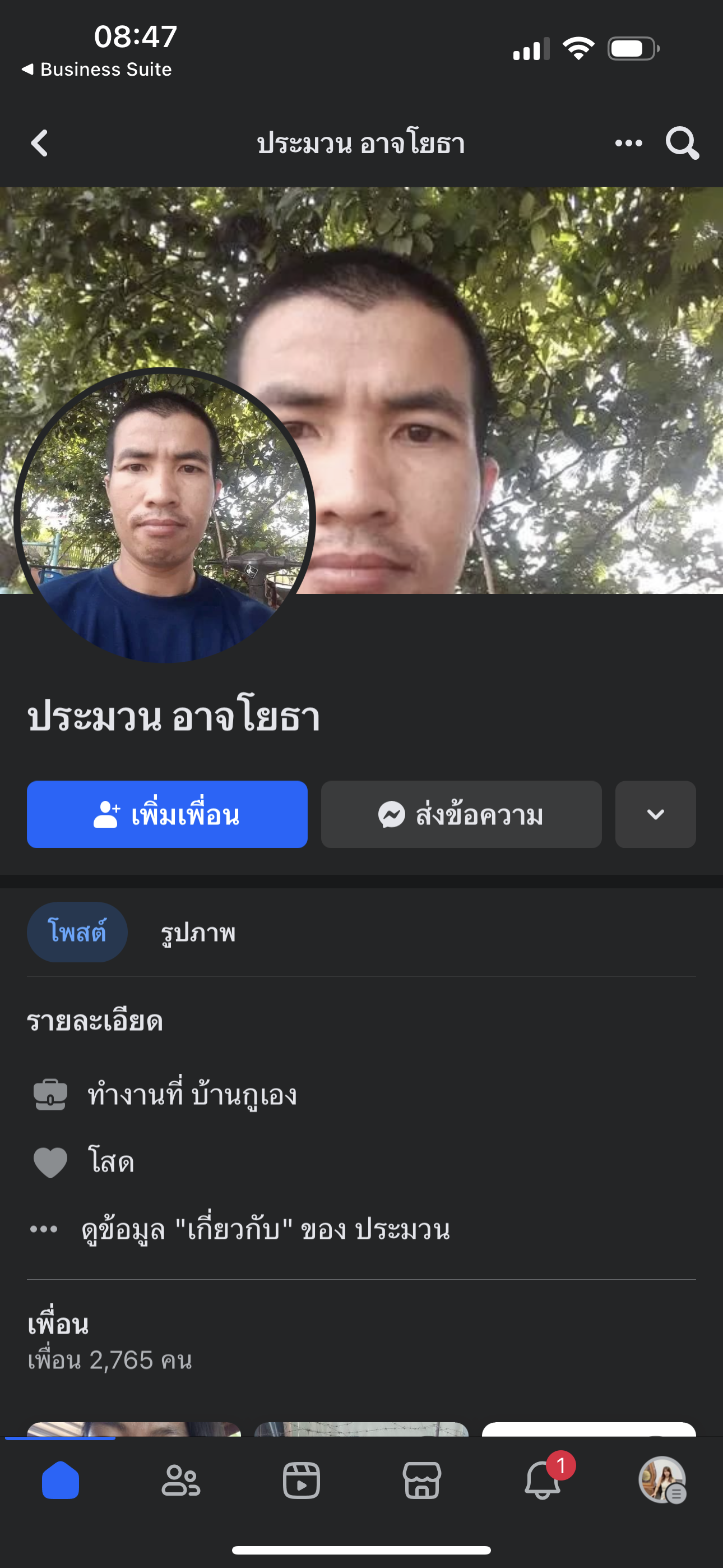Open ดูข้อมูล "เกี่ยวกับ" ของ ประมวน
Viewport: 723px width, 1568px height.
pos(265,1229)
